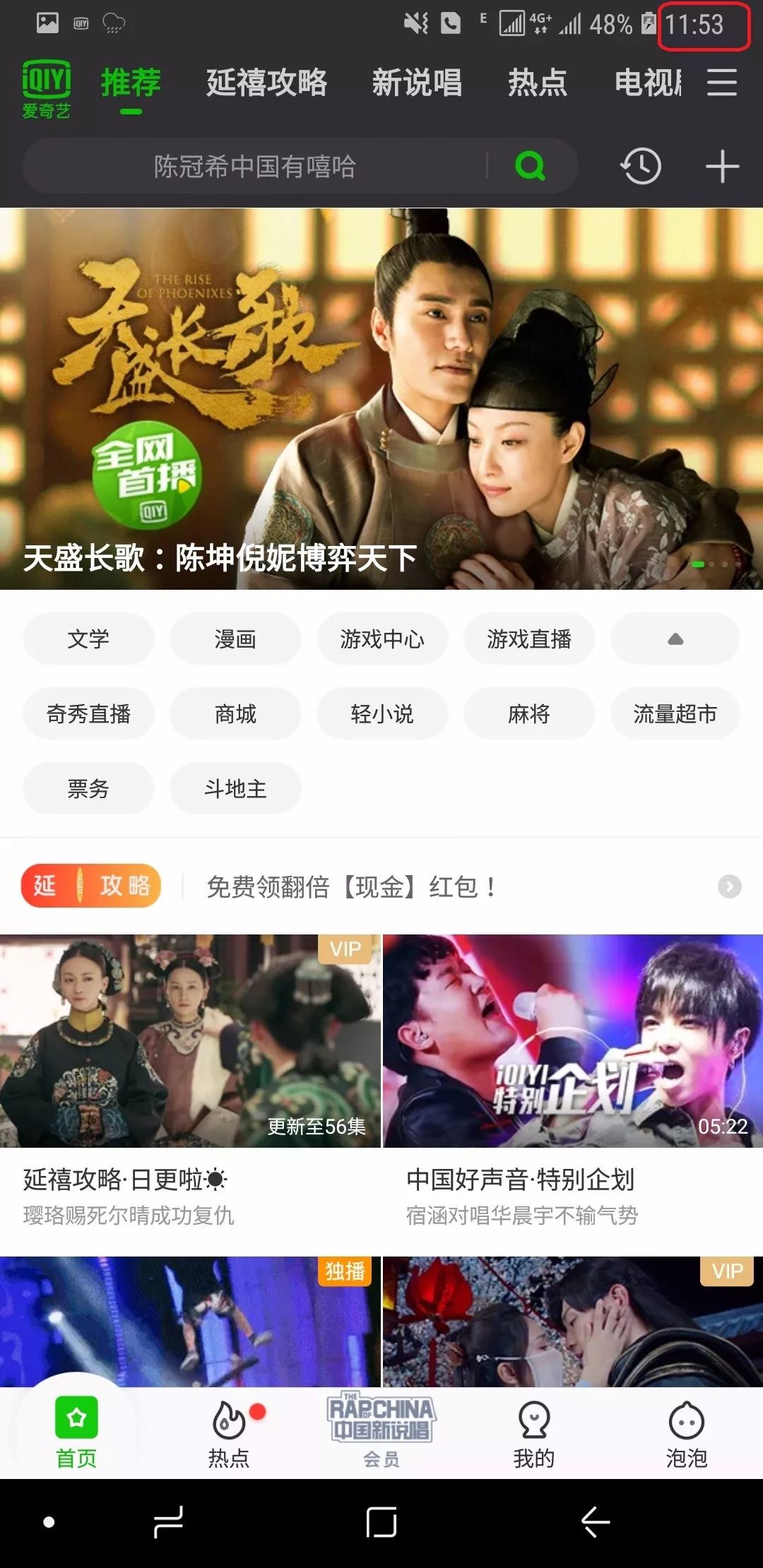
Task: Switch to the 新说唱 top tab
Action: coord(417,83)
